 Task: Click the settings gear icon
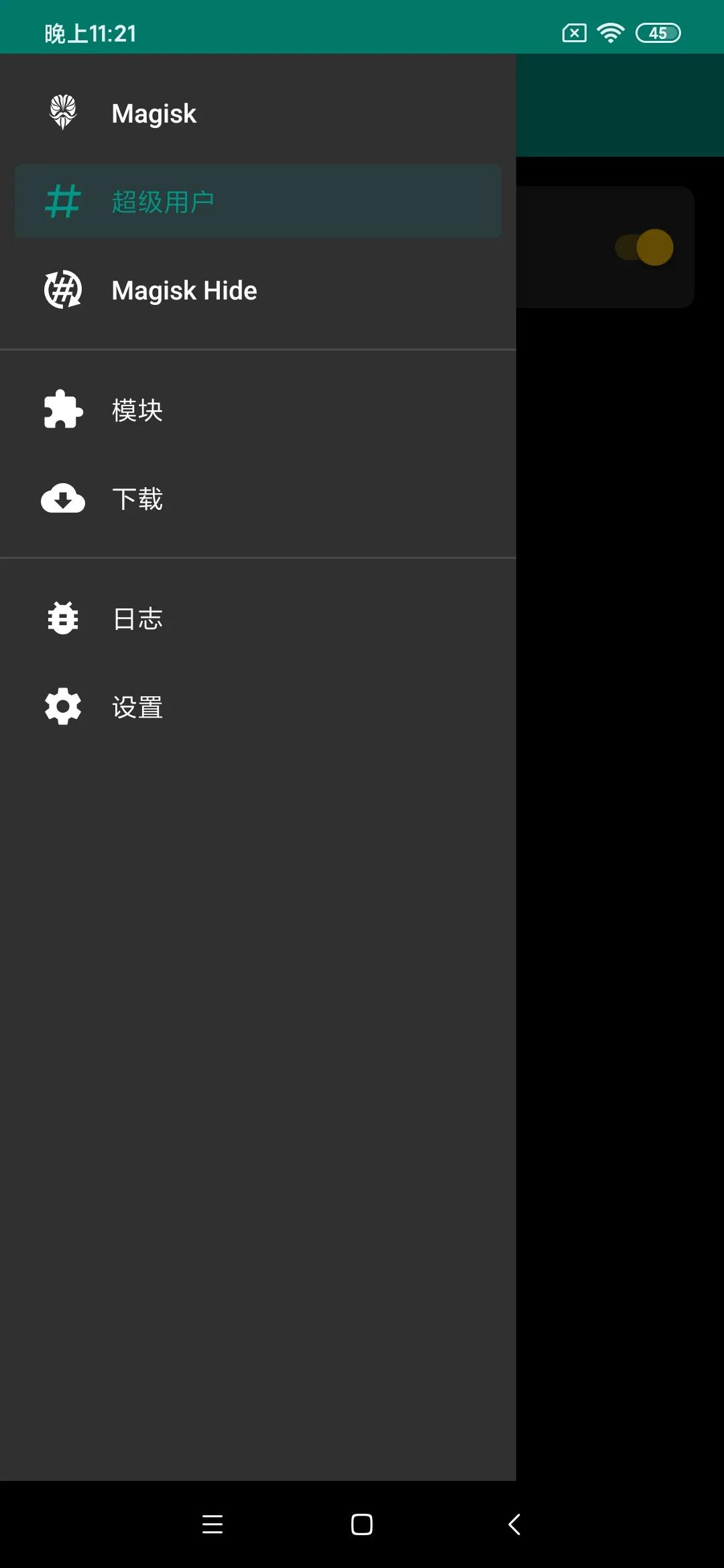(62, 706)
